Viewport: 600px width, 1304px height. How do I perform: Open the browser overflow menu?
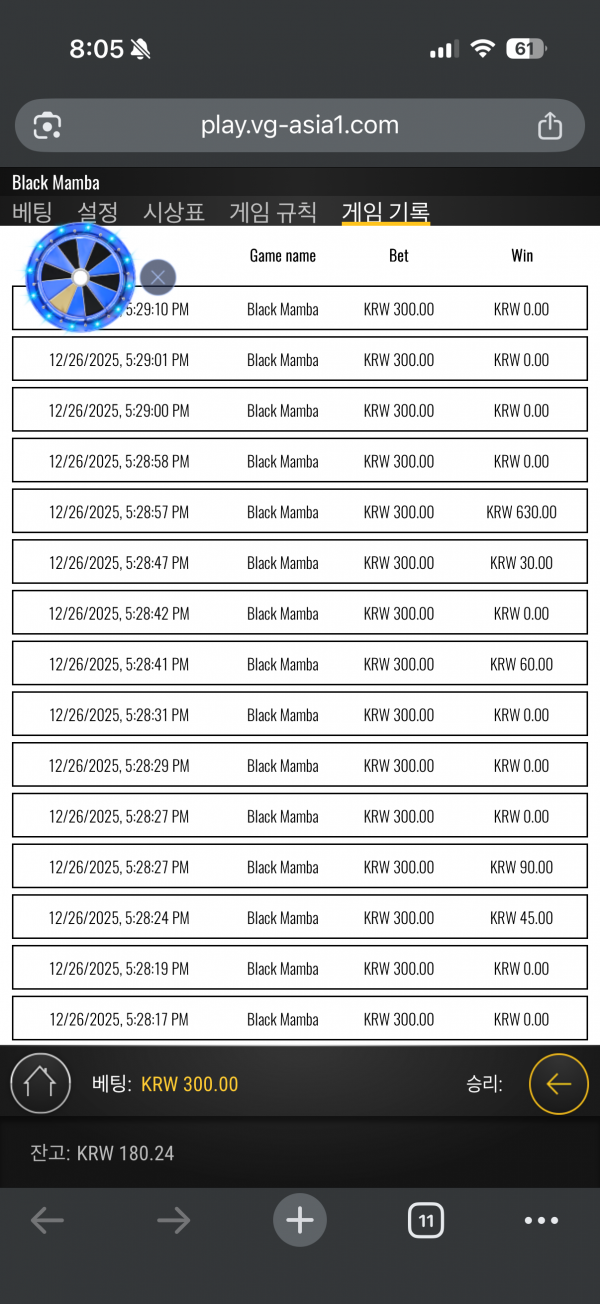coord(541,1220)
